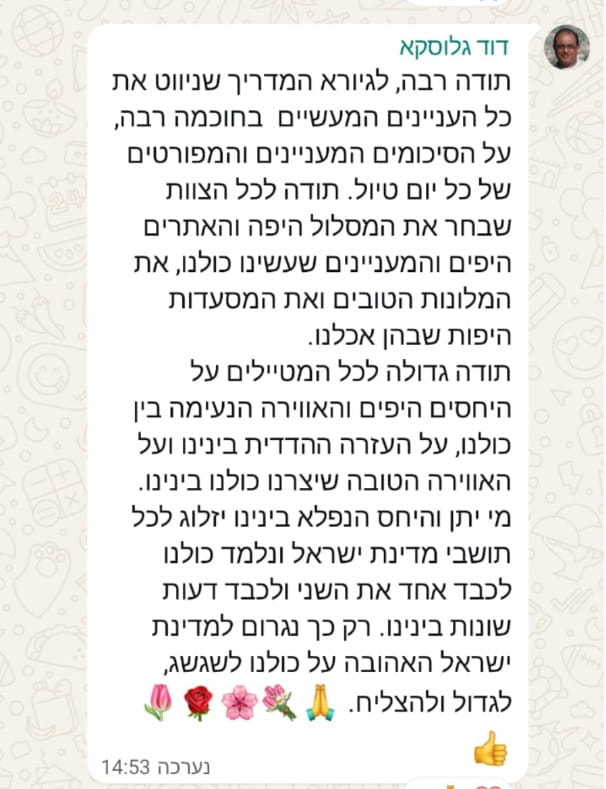Open דוד גלוסקא's profile picture
This screenshot has height=789, width=606.
567,47
